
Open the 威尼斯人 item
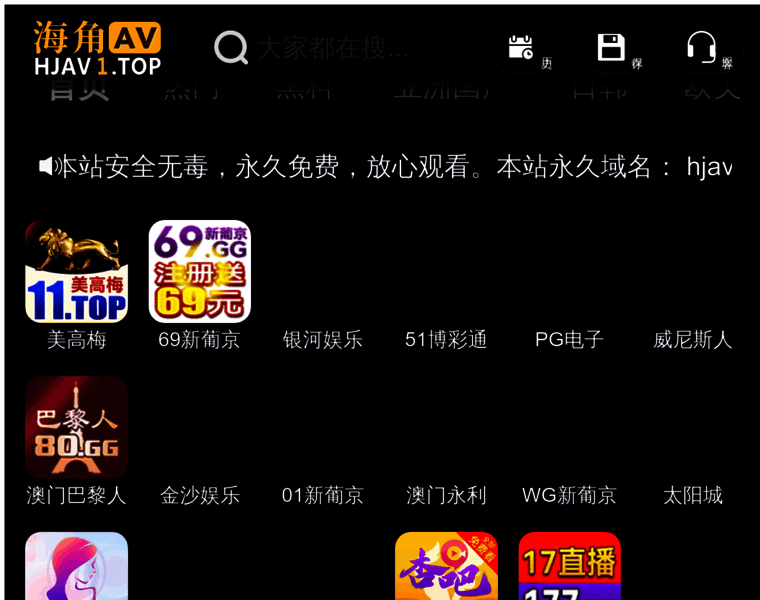click(692, 340)
